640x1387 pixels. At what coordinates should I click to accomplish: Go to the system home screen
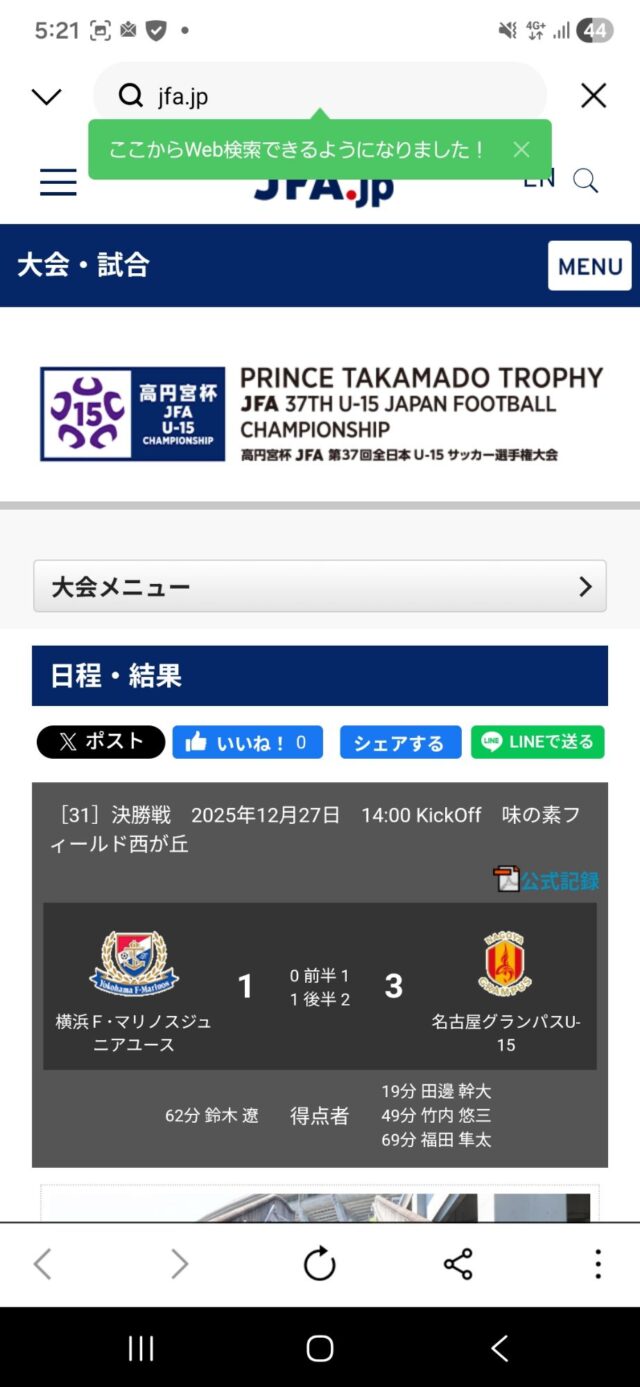click(x=320, y=1348)
